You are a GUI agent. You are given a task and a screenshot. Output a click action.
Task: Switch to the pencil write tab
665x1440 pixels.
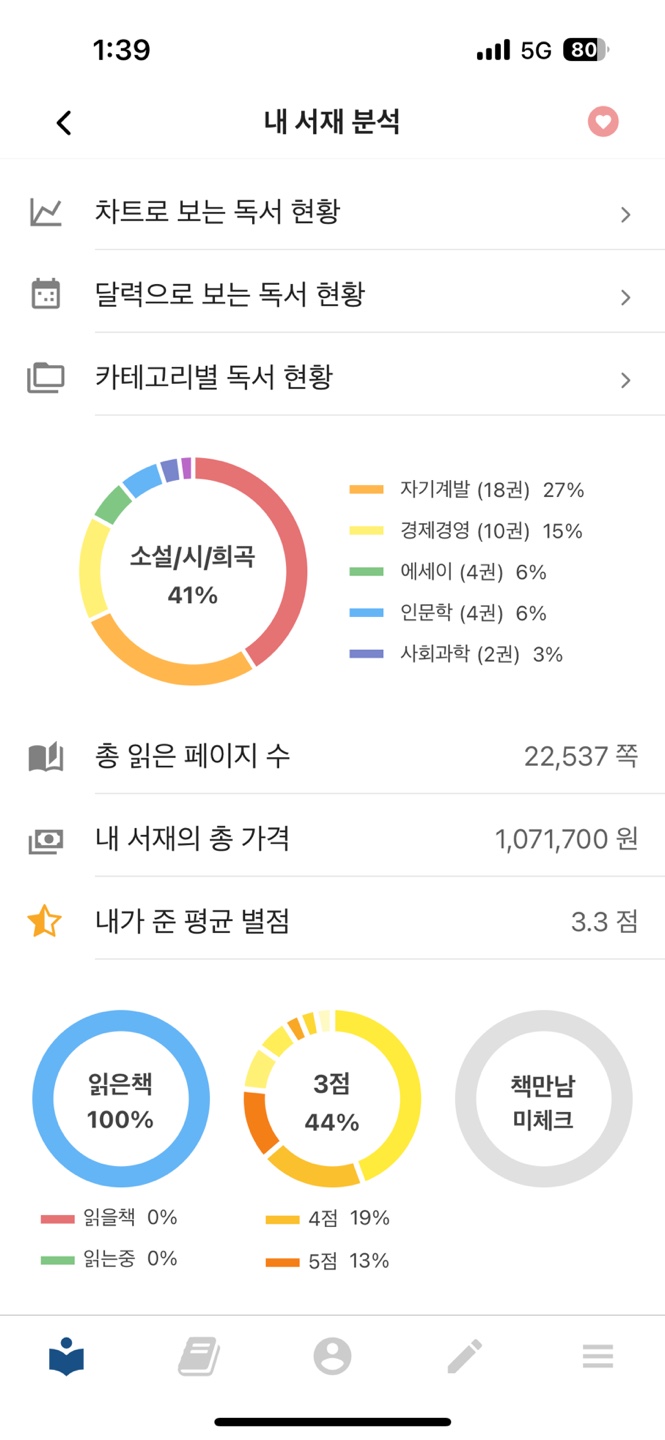465,1357
